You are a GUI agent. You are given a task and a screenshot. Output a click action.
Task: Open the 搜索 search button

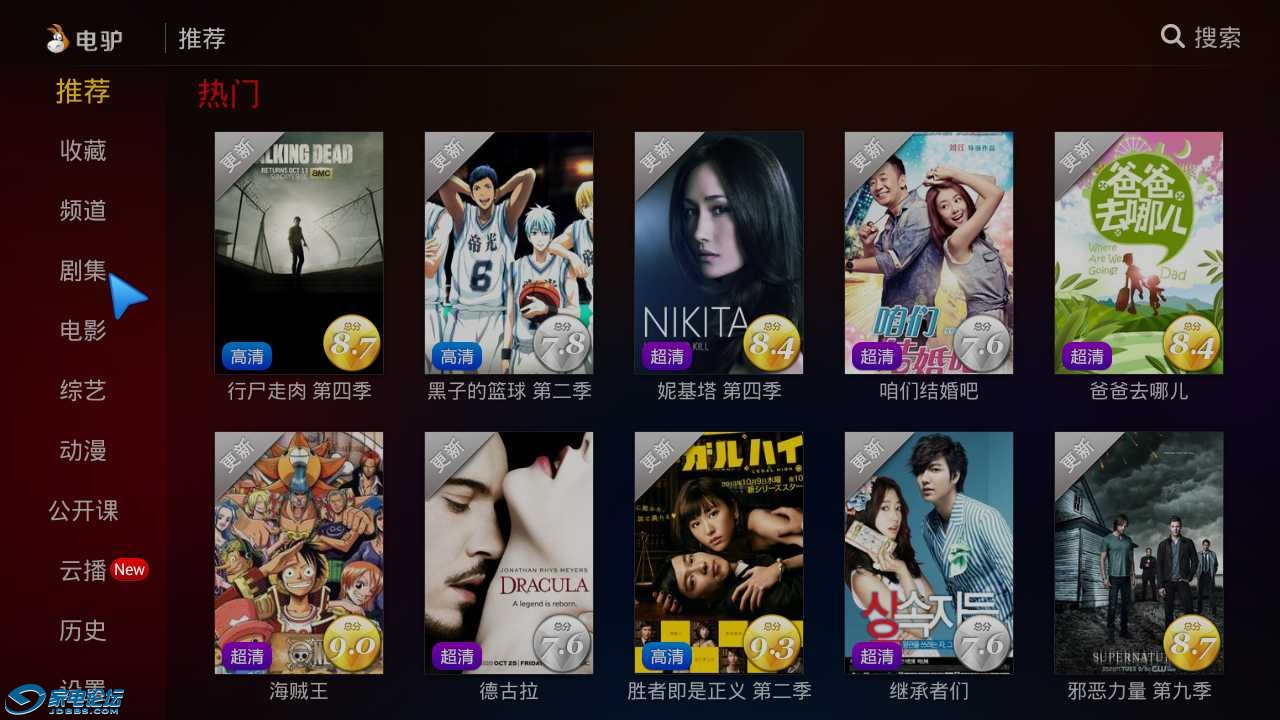point(1201,38)
